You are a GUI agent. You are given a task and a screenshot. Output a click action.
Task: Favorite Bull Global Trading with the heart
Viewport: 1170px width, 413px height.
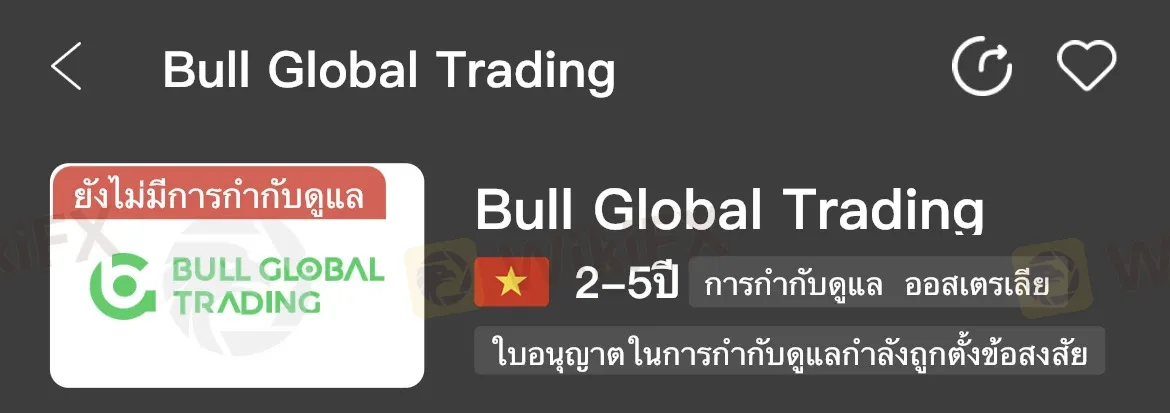(x=1086, y=68)
